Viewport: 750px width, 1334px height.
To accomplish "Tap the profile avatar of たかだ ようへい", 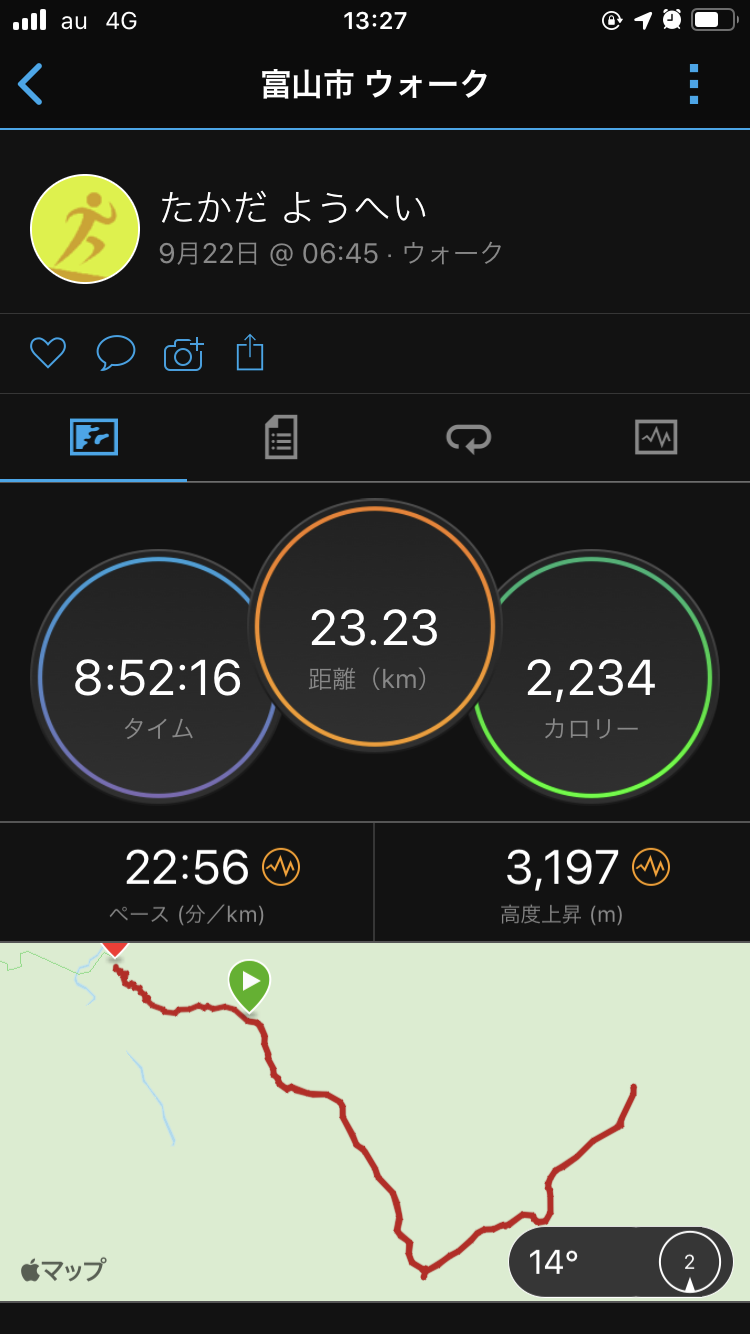I will (x=85, y=229).
